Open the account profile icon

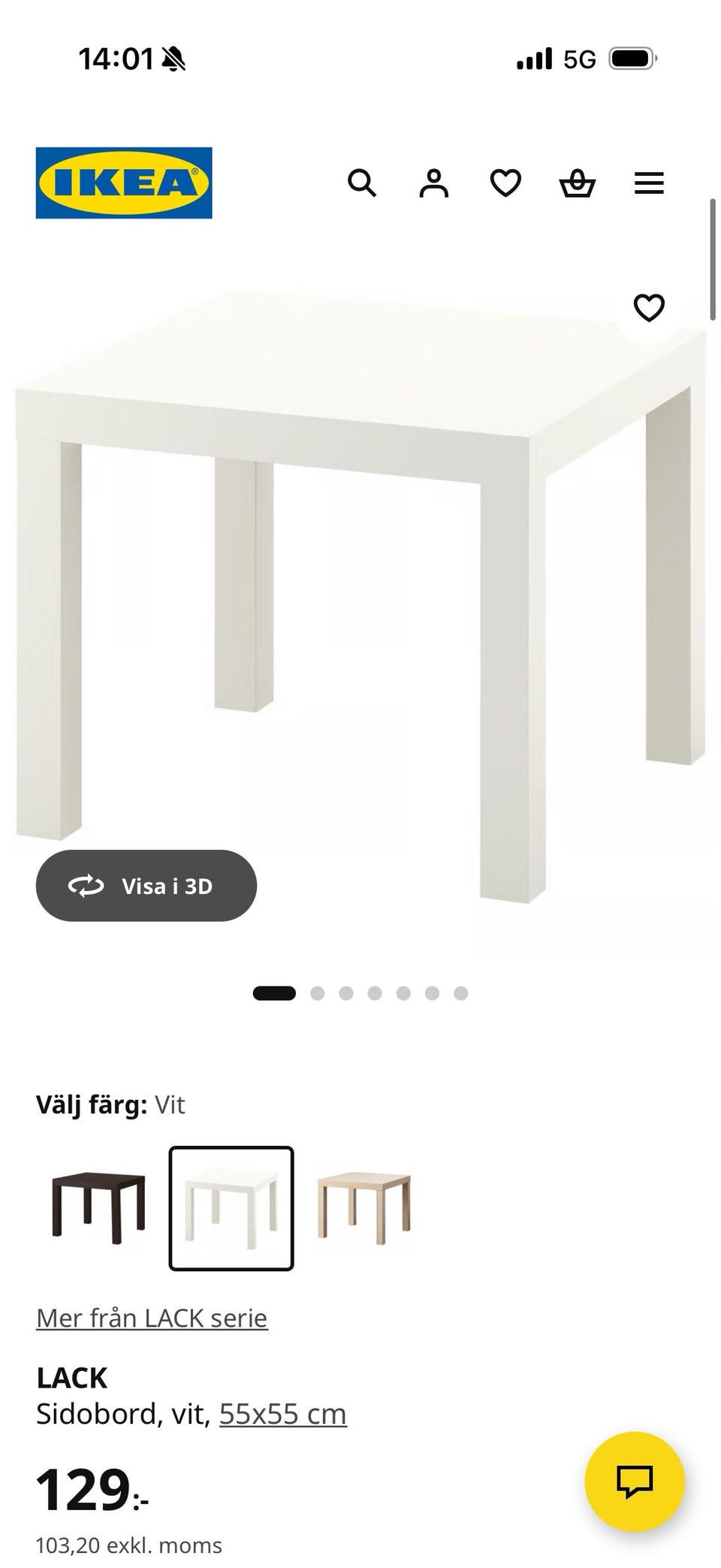click(433, 183)
